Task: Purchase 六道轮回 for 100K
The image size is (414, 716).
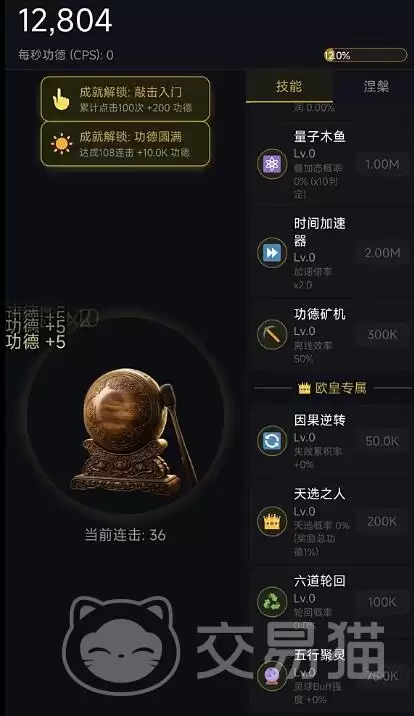Action: tap(382, 602)
